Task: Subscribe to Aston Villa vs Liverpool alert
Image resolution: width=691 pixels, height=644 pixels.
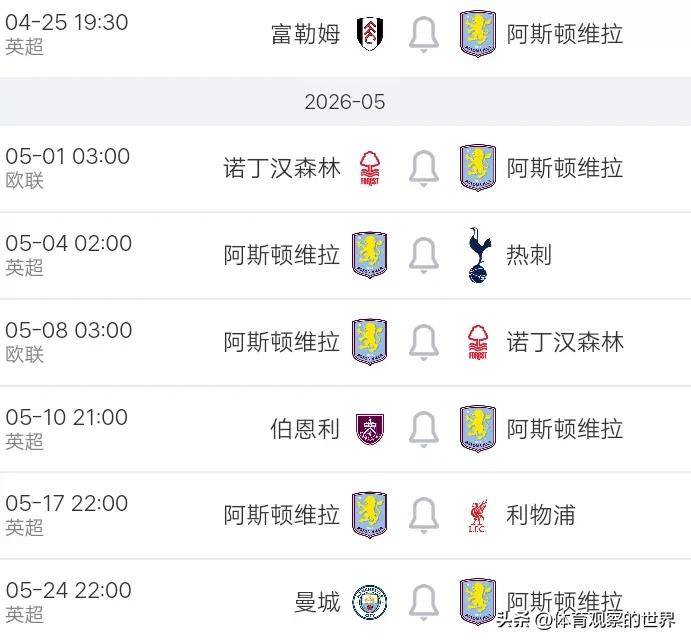Action: (x=424, y=516)
